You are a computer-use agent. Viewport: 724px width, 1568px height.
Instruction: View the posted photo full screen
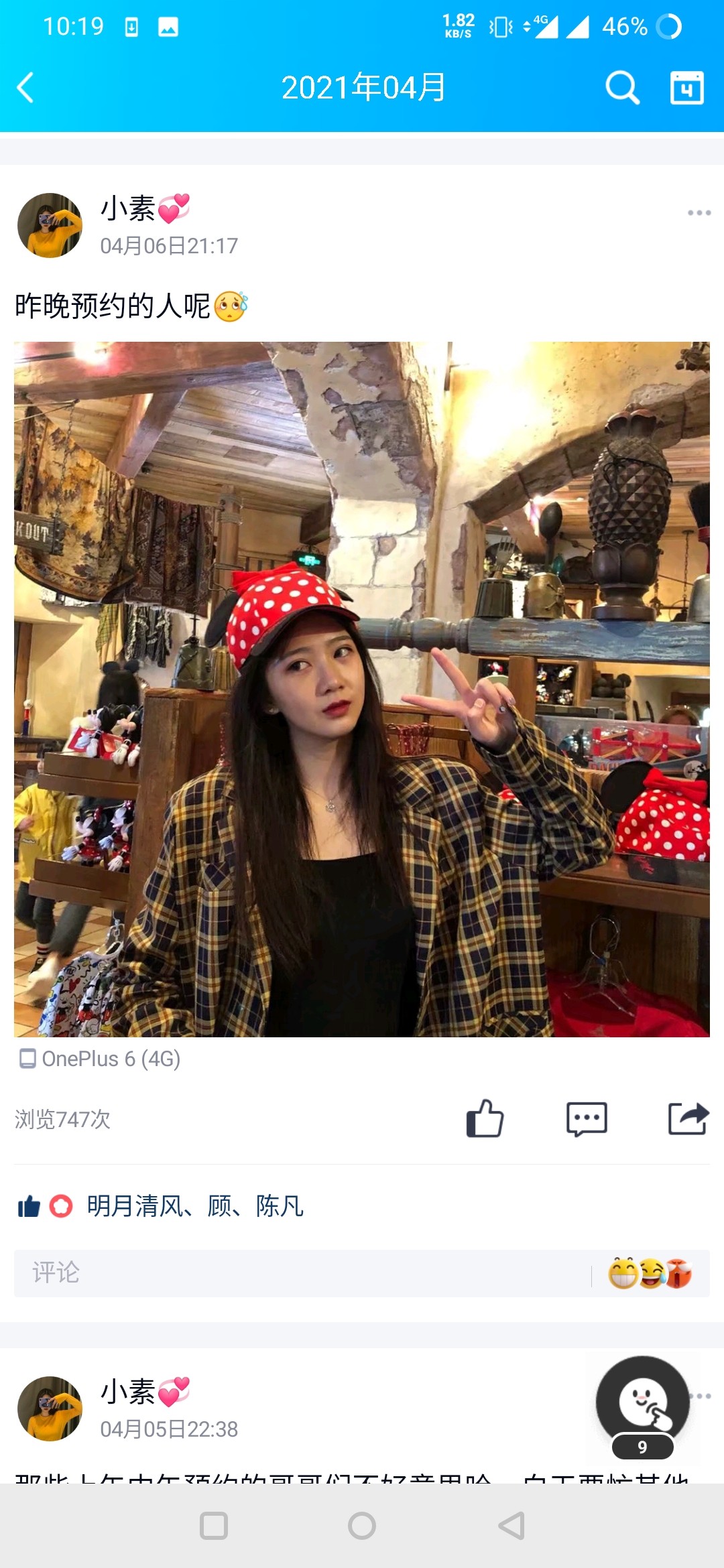tap(362, 689)
